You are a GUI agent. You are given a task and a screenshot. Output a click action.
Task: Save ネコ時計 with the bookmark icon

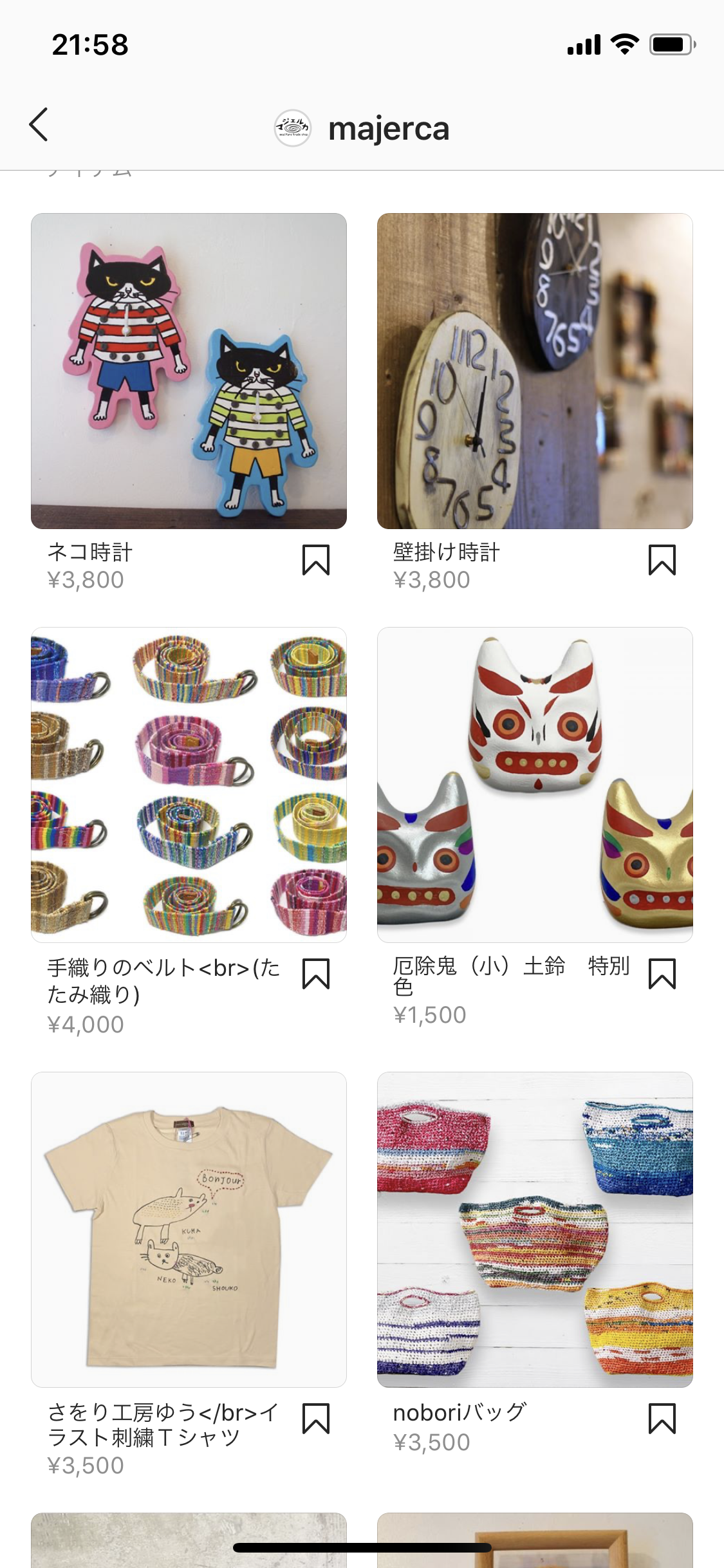(x=316, y=560)
